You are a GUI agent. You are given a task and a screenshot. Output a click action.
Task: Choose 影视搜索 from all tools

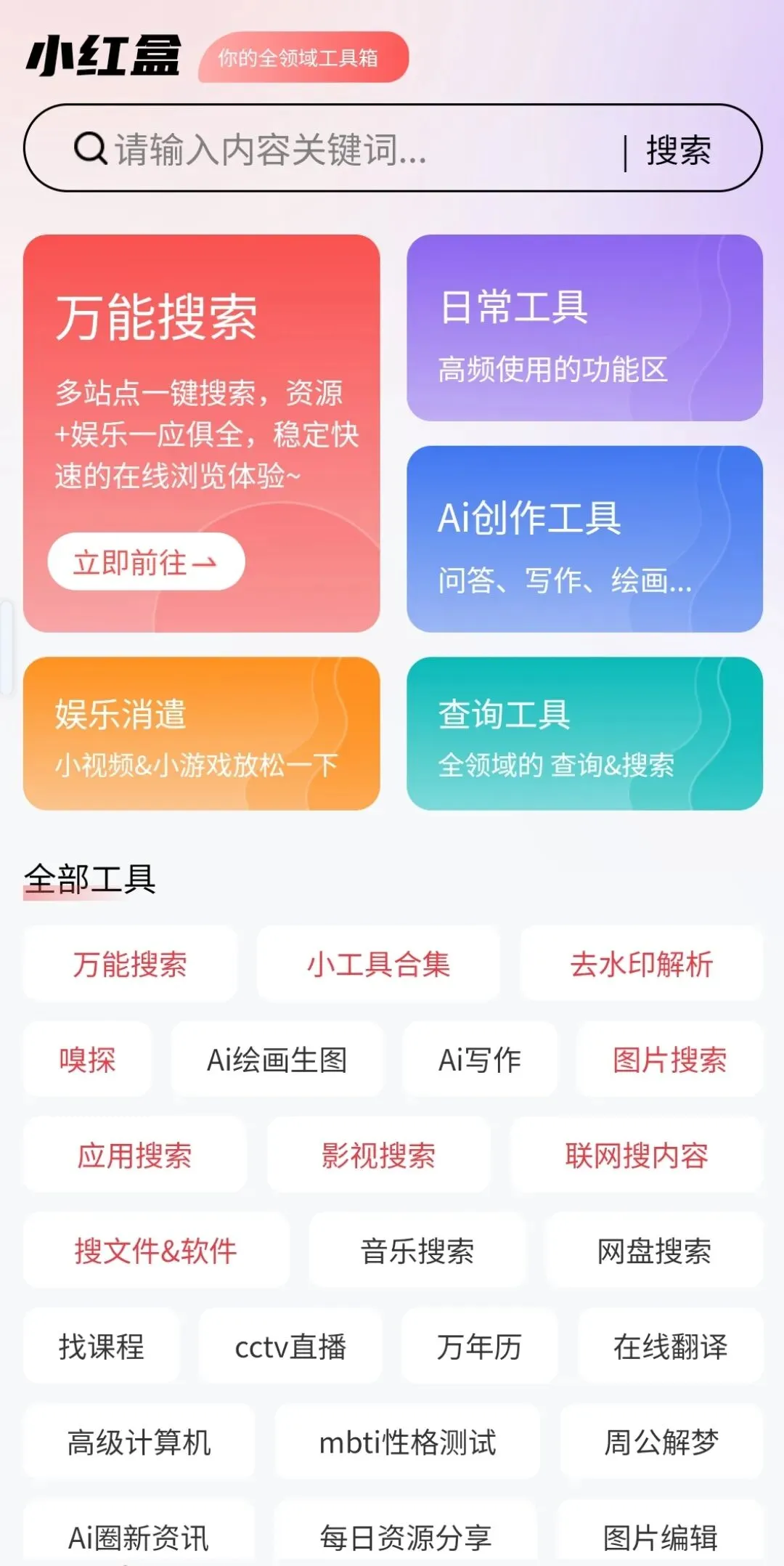(x=378, y=1155)
